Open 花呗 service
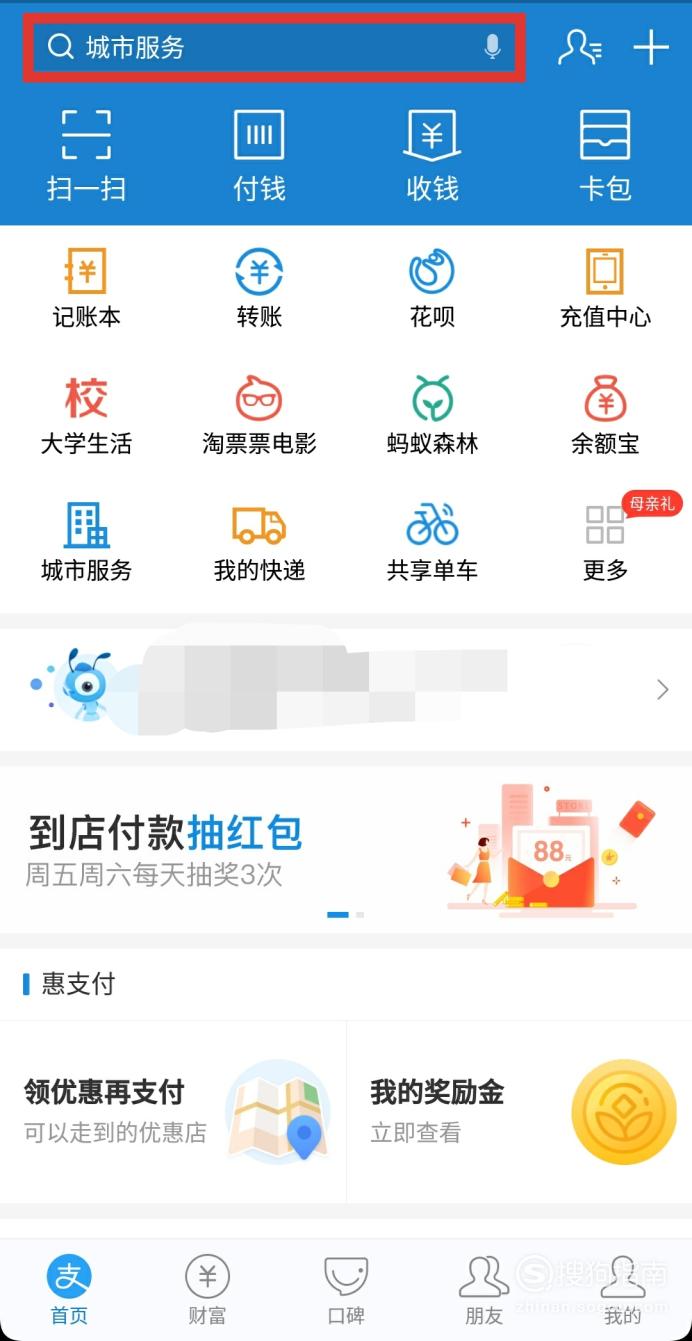692x1341 pixels. [432, 288]
